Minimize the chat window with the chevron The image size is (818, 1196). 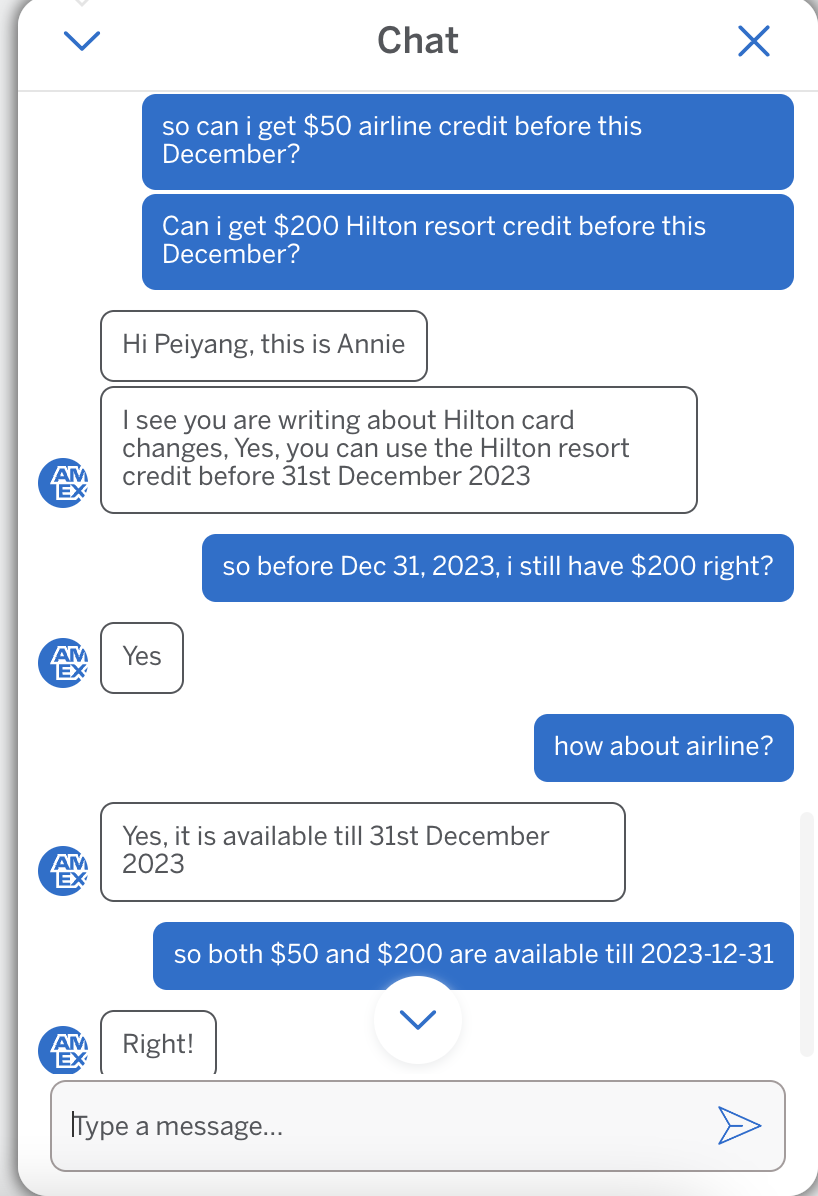point(82,40)
